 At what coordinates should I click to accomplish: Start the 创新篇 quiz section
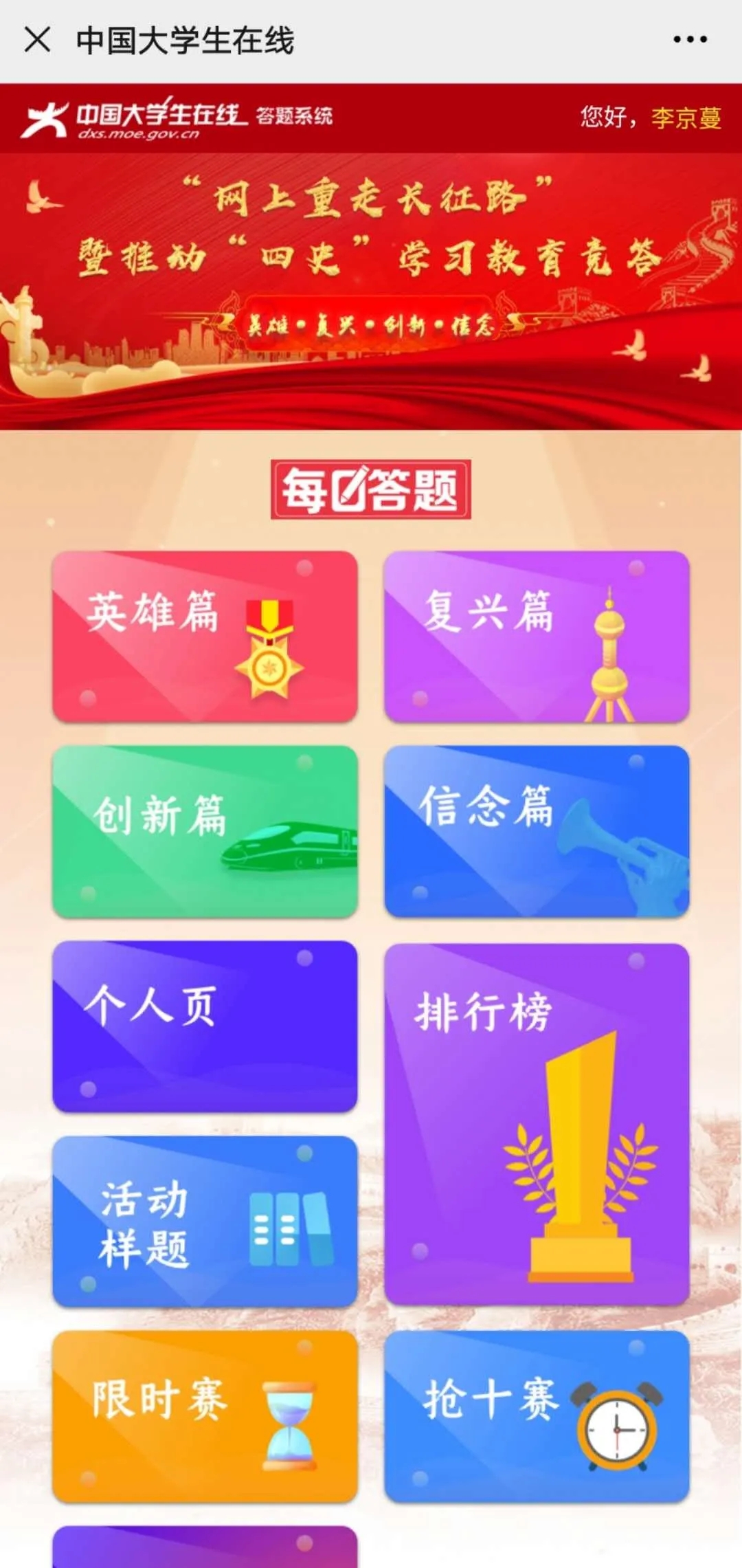pyautogui.click(x=205, y=830)
